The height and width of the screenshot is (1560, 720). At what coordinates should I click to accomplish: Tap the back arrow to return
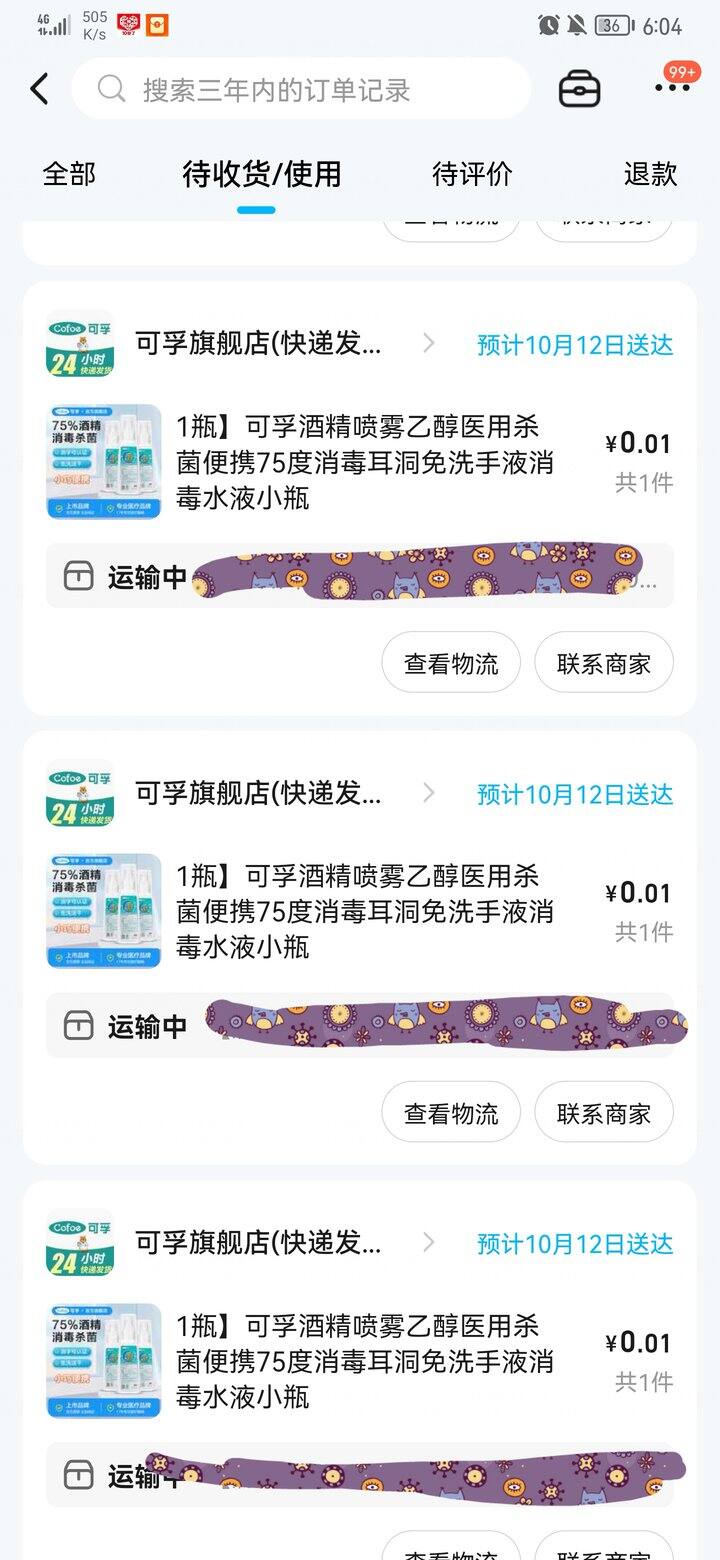tap(38, 88)
